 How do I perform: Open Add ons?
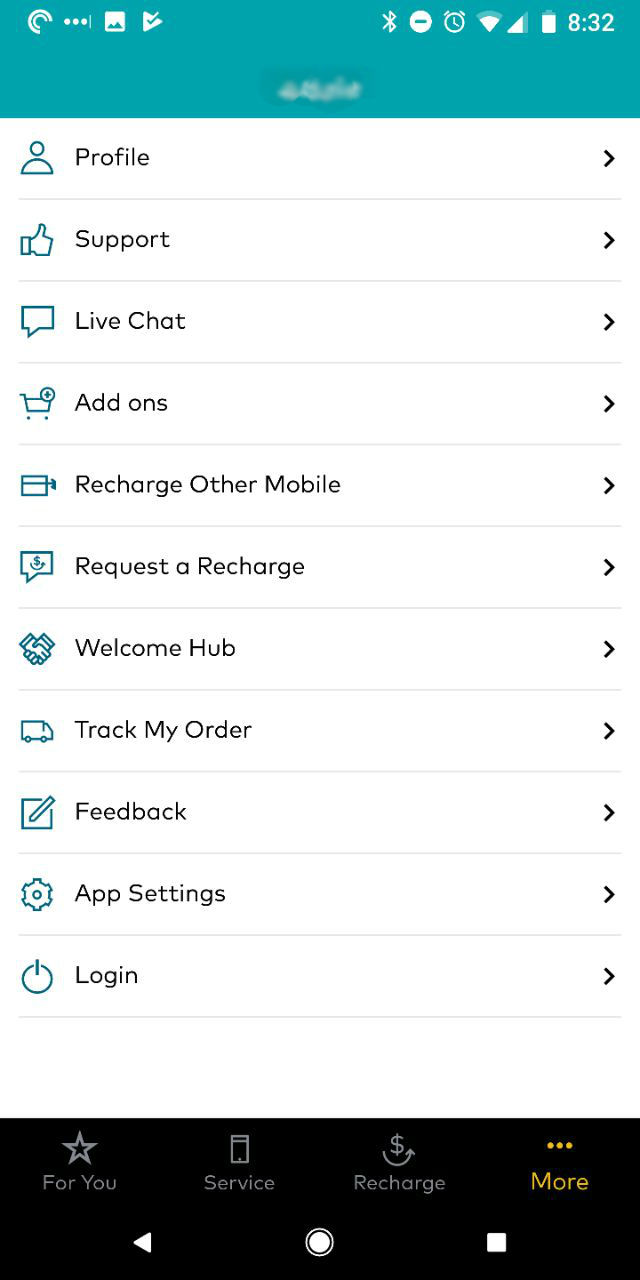pyautogui.click(x=320, y=404)
